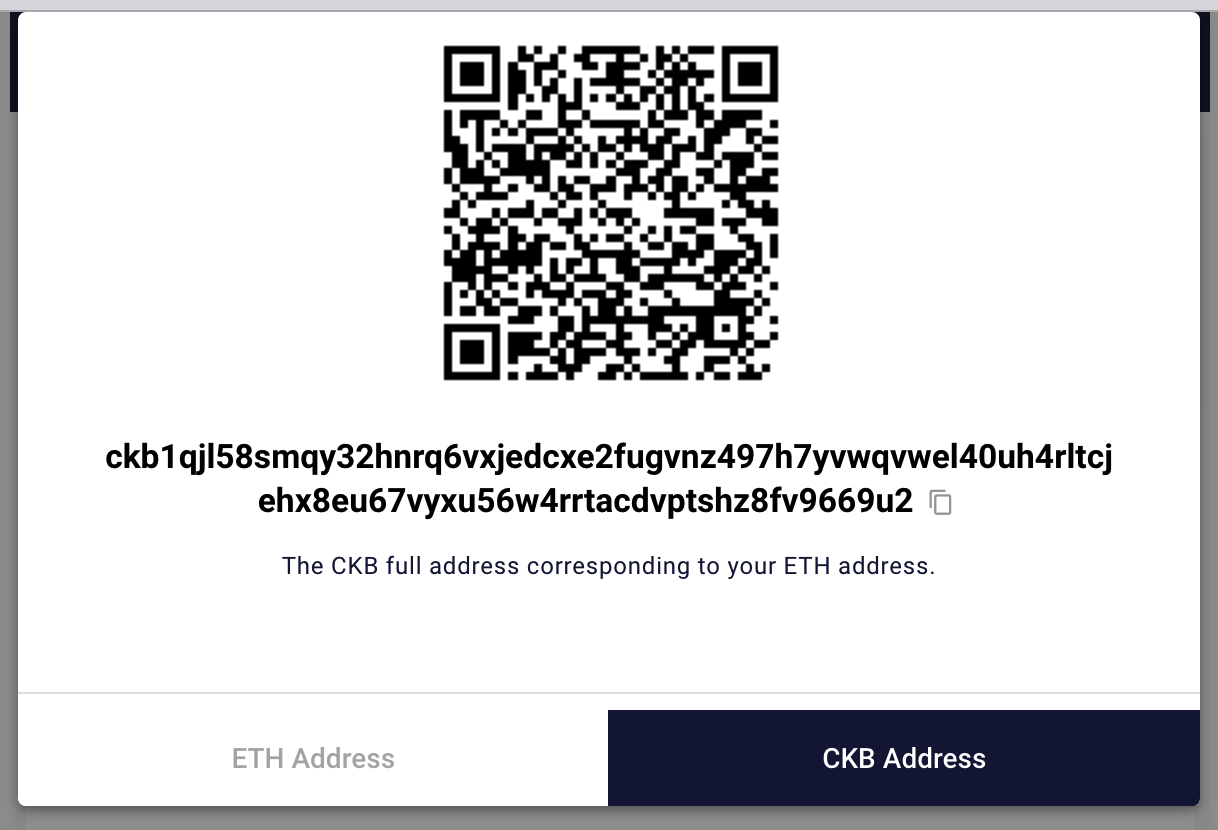1218x830 pixels.
Task: Switch to the ETH Address tab
Action: pyautogui.click(x=313, y=758)
